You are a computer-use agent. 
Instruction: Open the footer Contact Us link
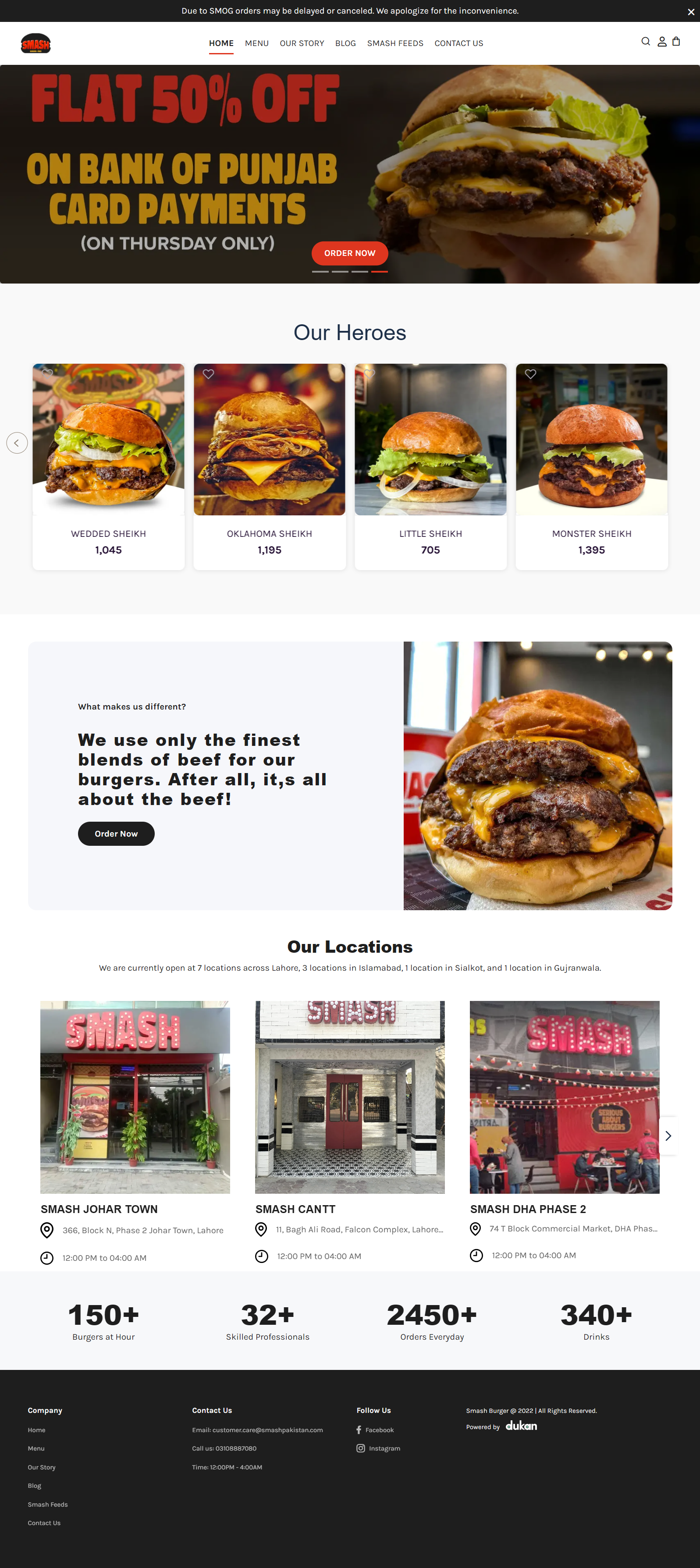pos(44,1523)
